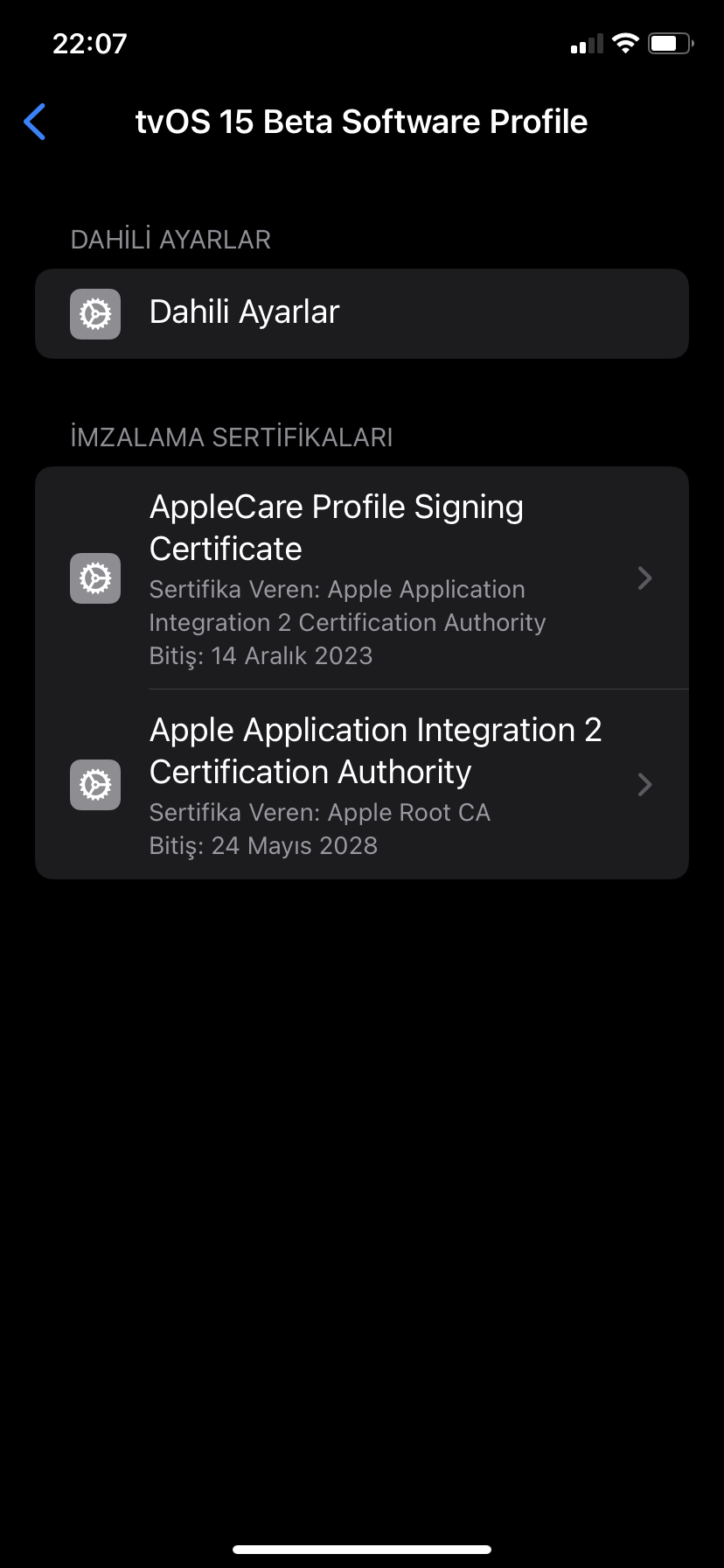View Apple Application Integration 2 Certification Authority

362,785
